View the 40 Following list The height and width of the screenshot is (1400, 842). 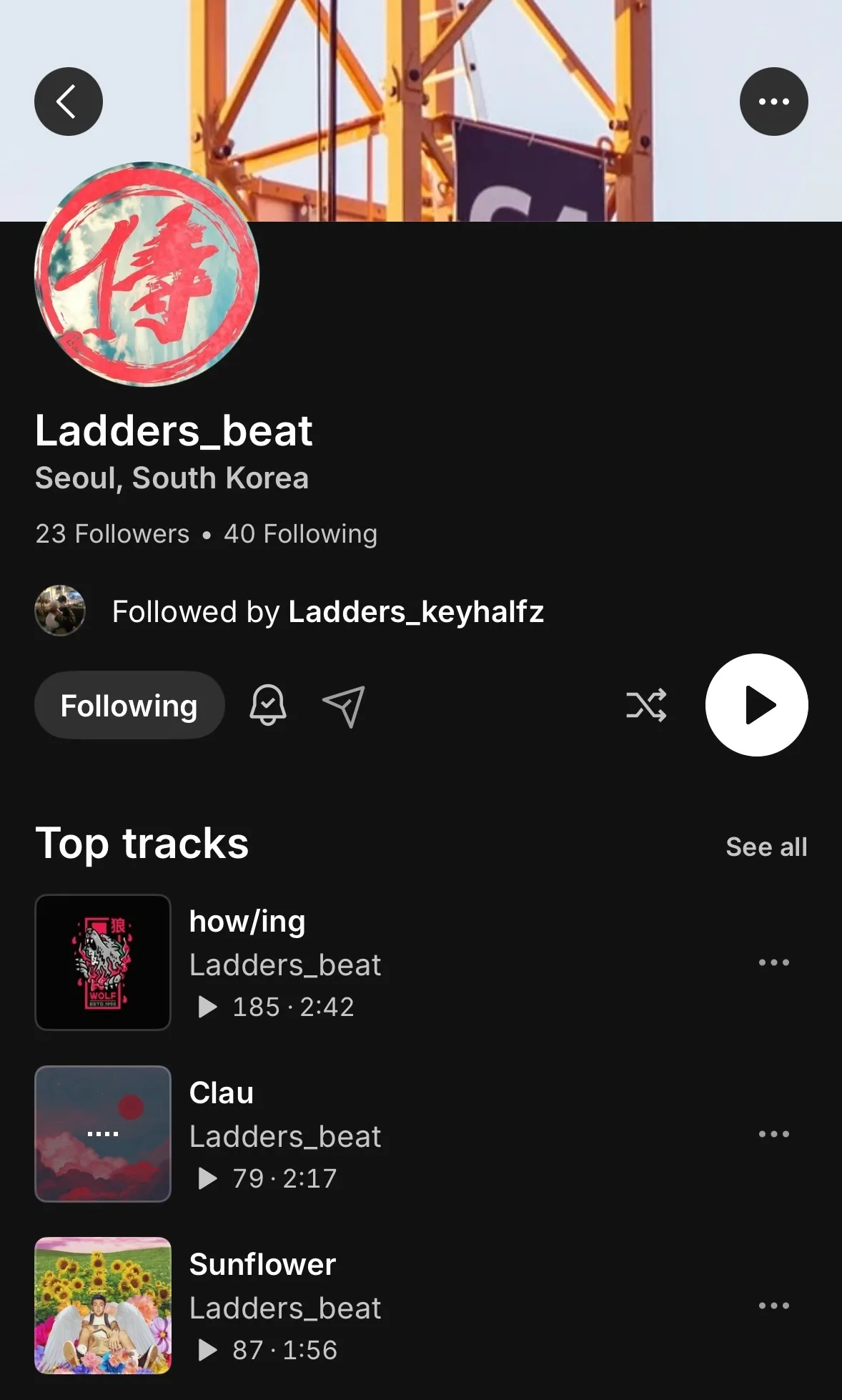[300, 534]
